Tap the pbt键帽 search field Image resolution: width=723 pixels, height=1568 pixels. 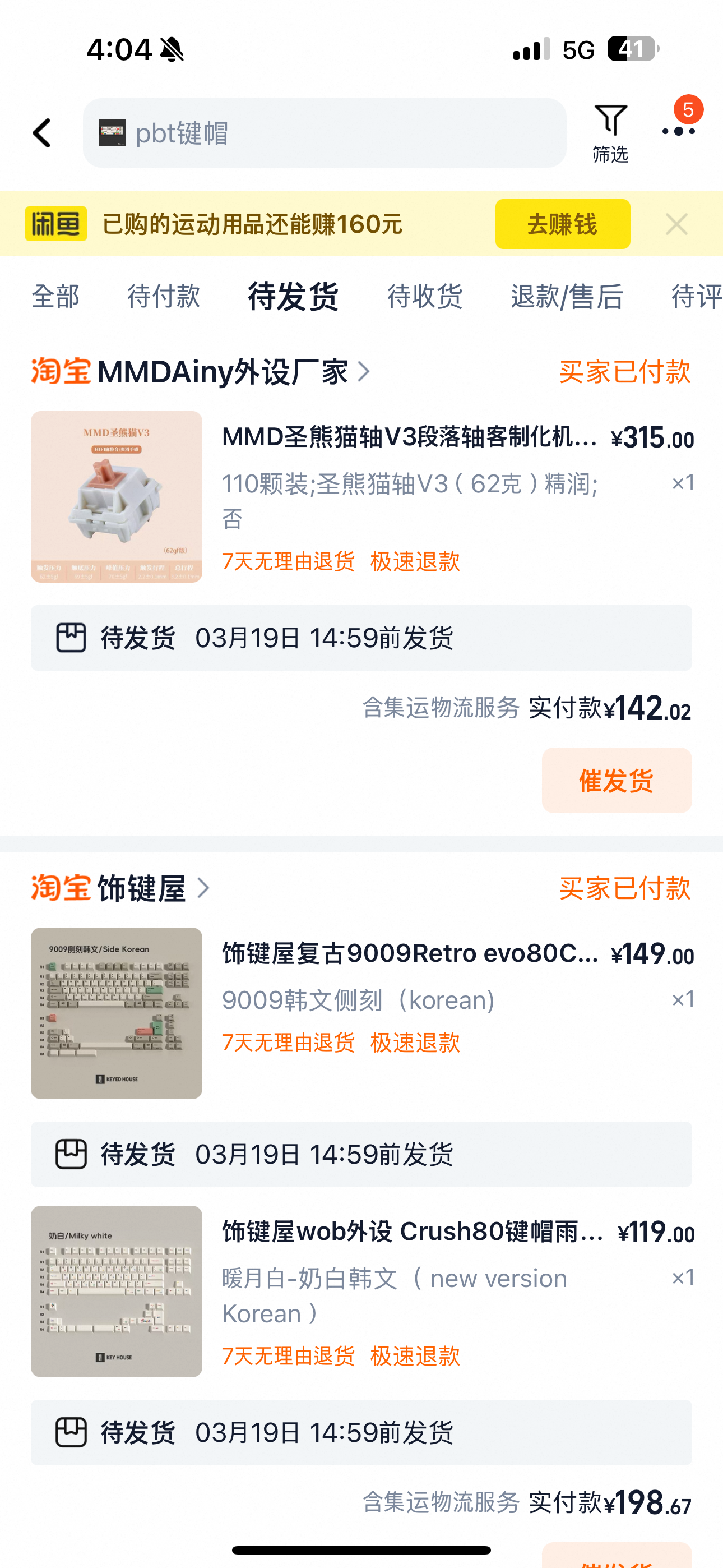coord(324,133)
